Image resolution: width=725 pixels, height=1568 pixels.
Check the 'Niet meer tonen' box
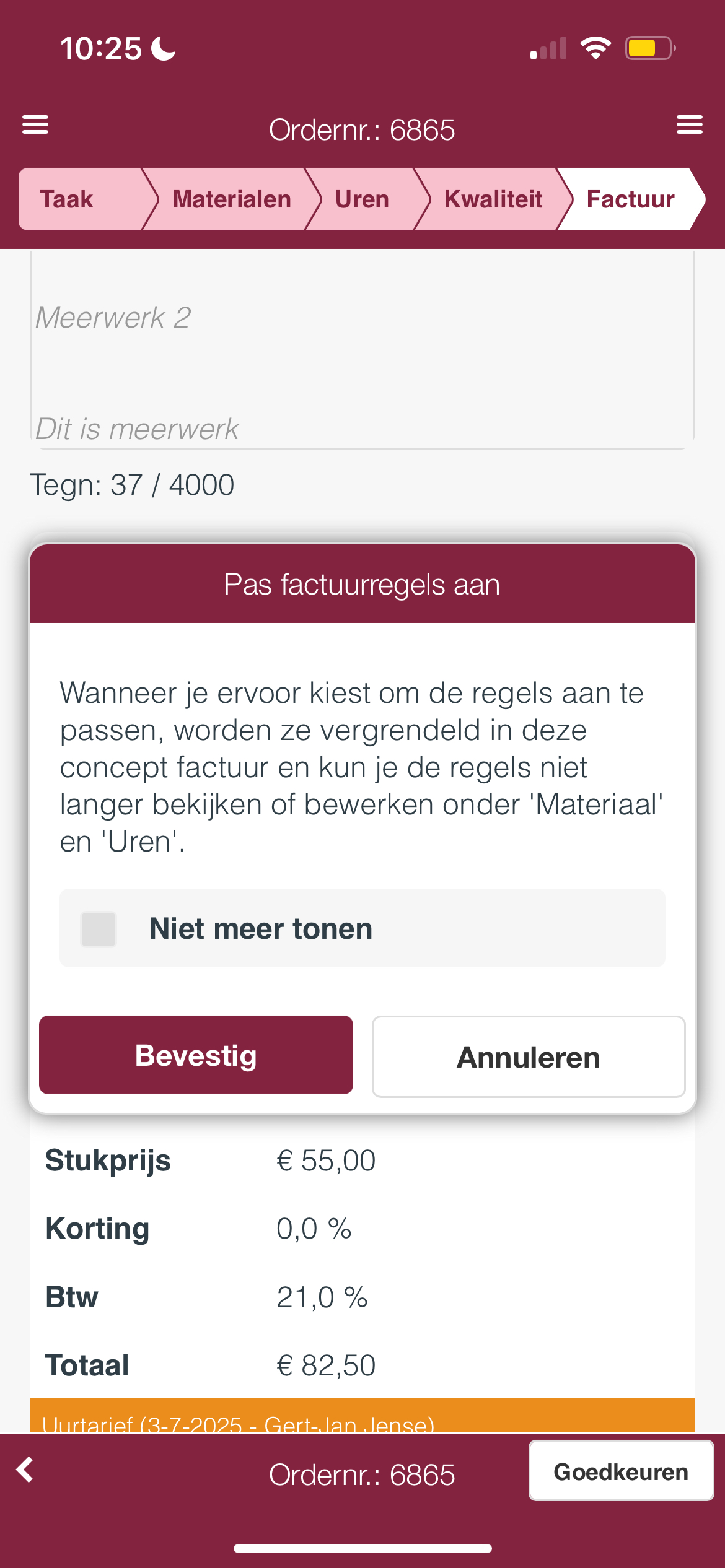[x=99, y=929]
